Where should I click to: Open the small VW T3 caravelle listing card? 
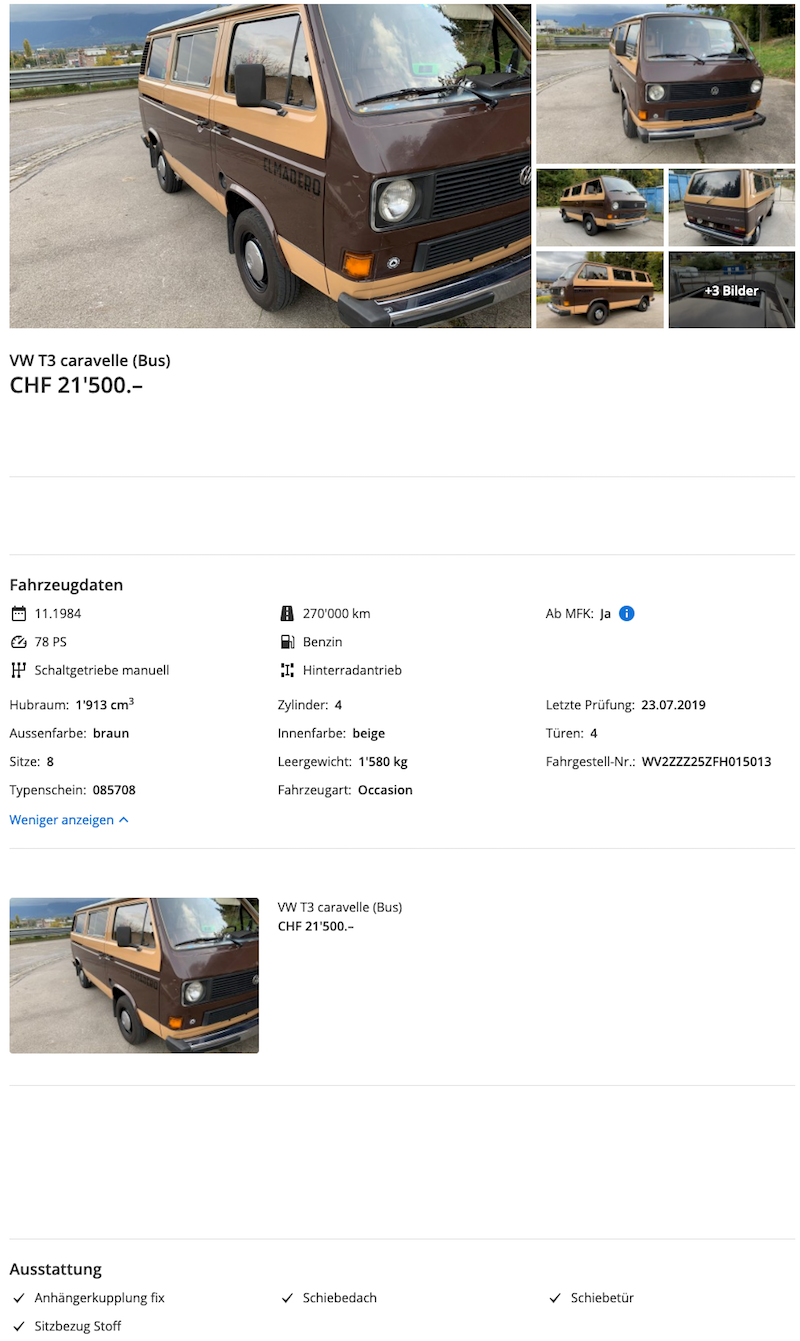pos(134,975)
